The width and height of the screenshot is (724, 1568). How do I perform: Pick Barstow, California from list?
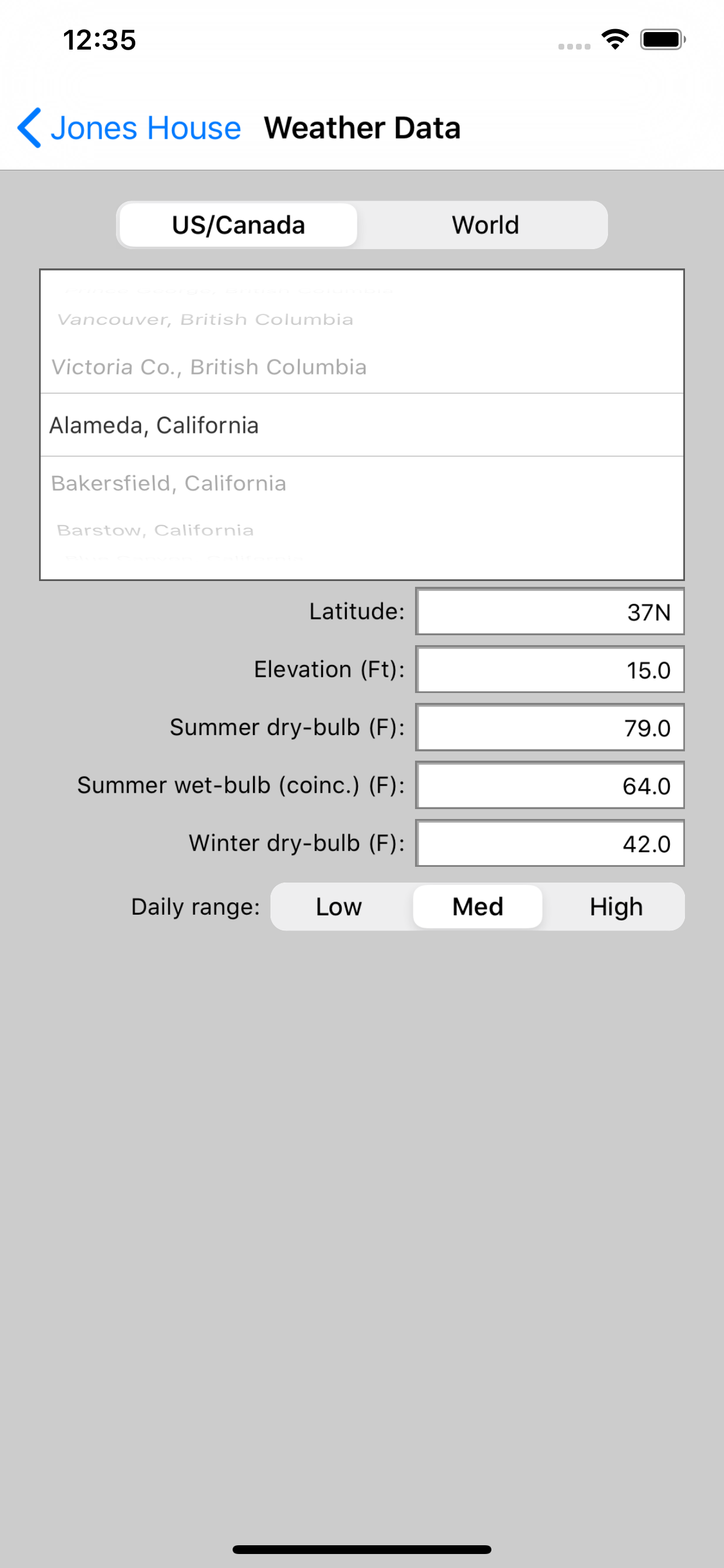coord(155,530)
